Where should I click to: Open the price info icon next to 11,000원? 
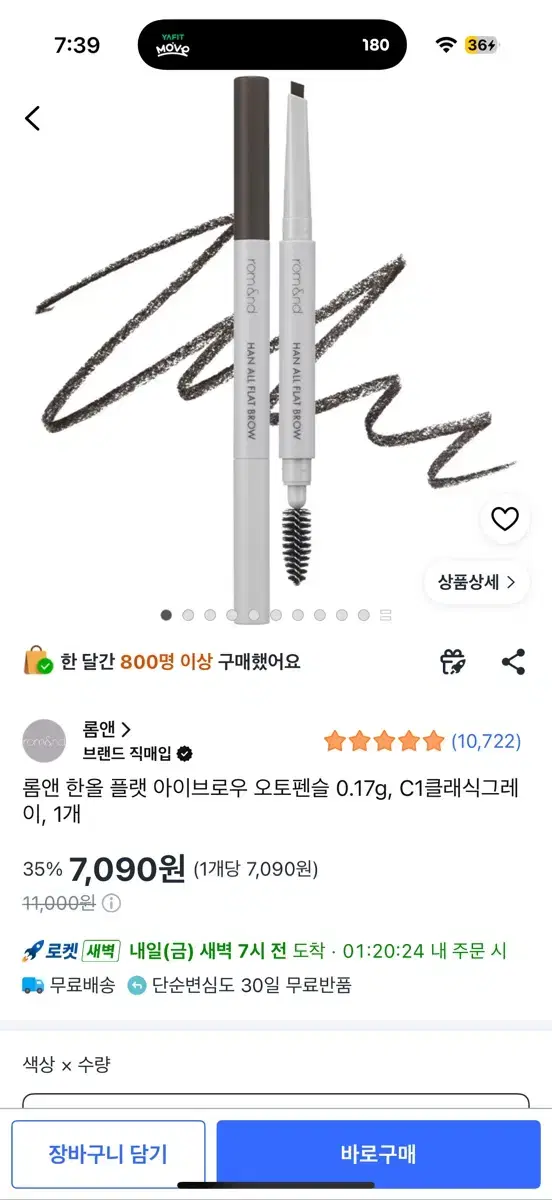coord(111,903)
